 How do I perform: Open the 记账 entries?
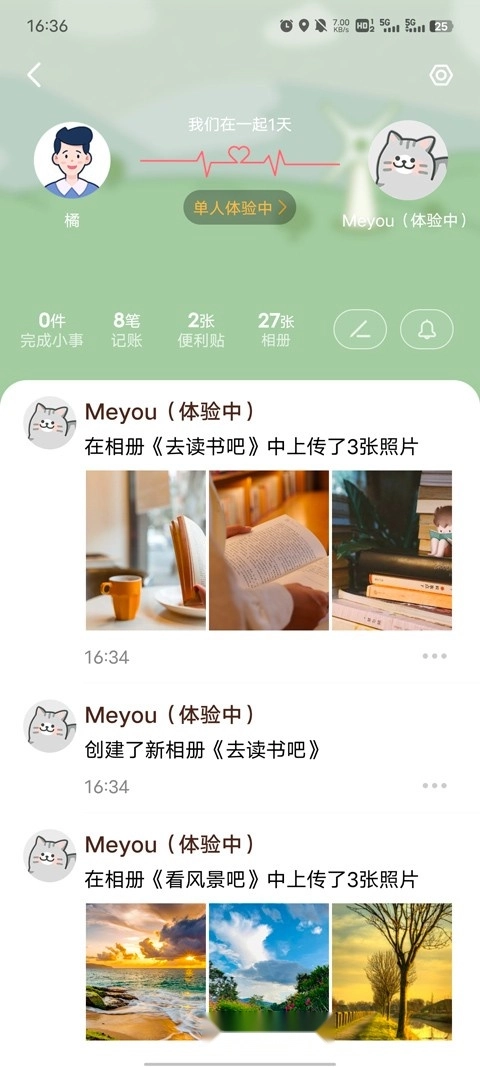(127, 330)
